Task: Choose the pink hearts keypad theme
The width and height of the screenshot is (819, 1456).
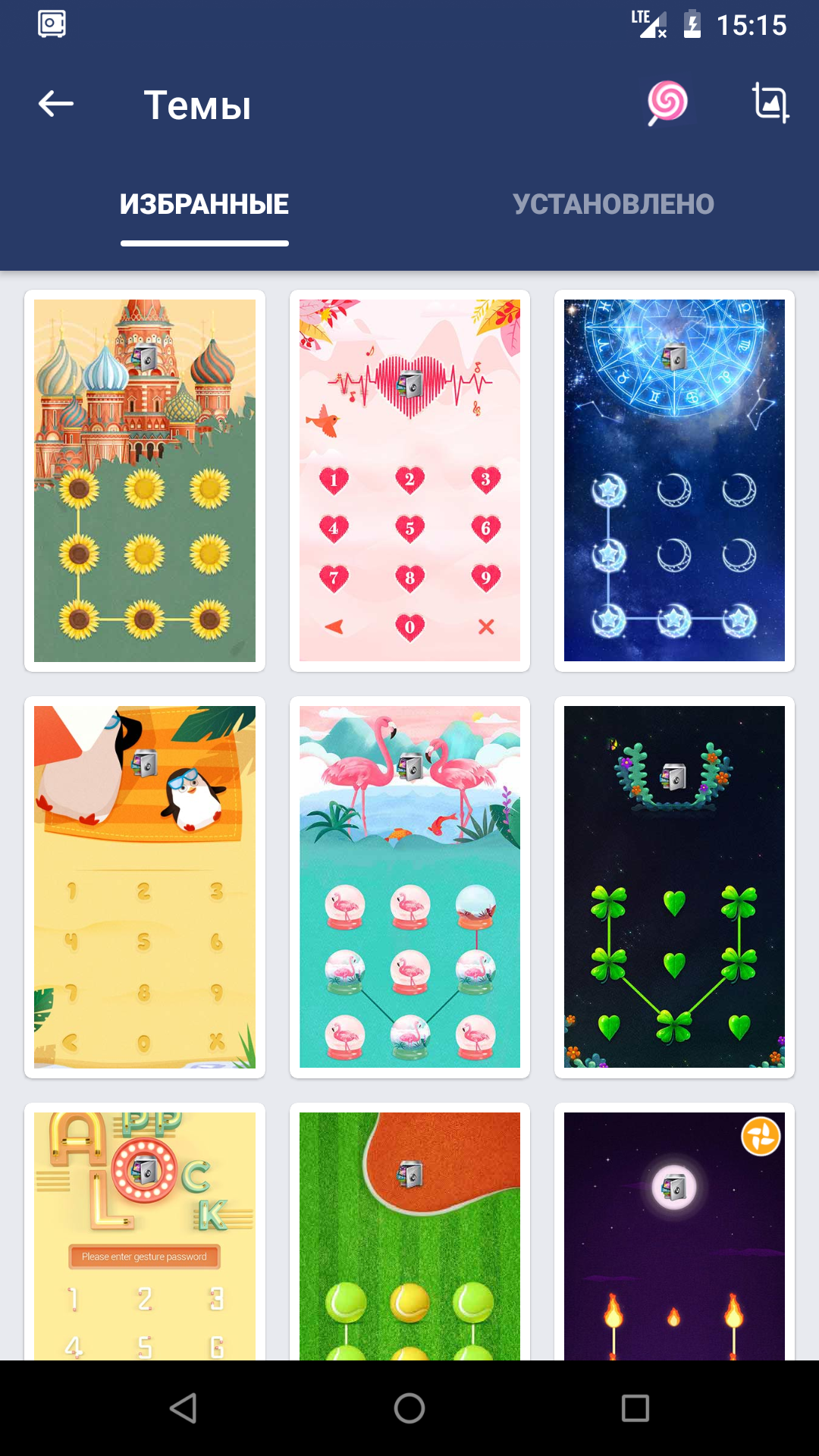Action: [409, 481]
